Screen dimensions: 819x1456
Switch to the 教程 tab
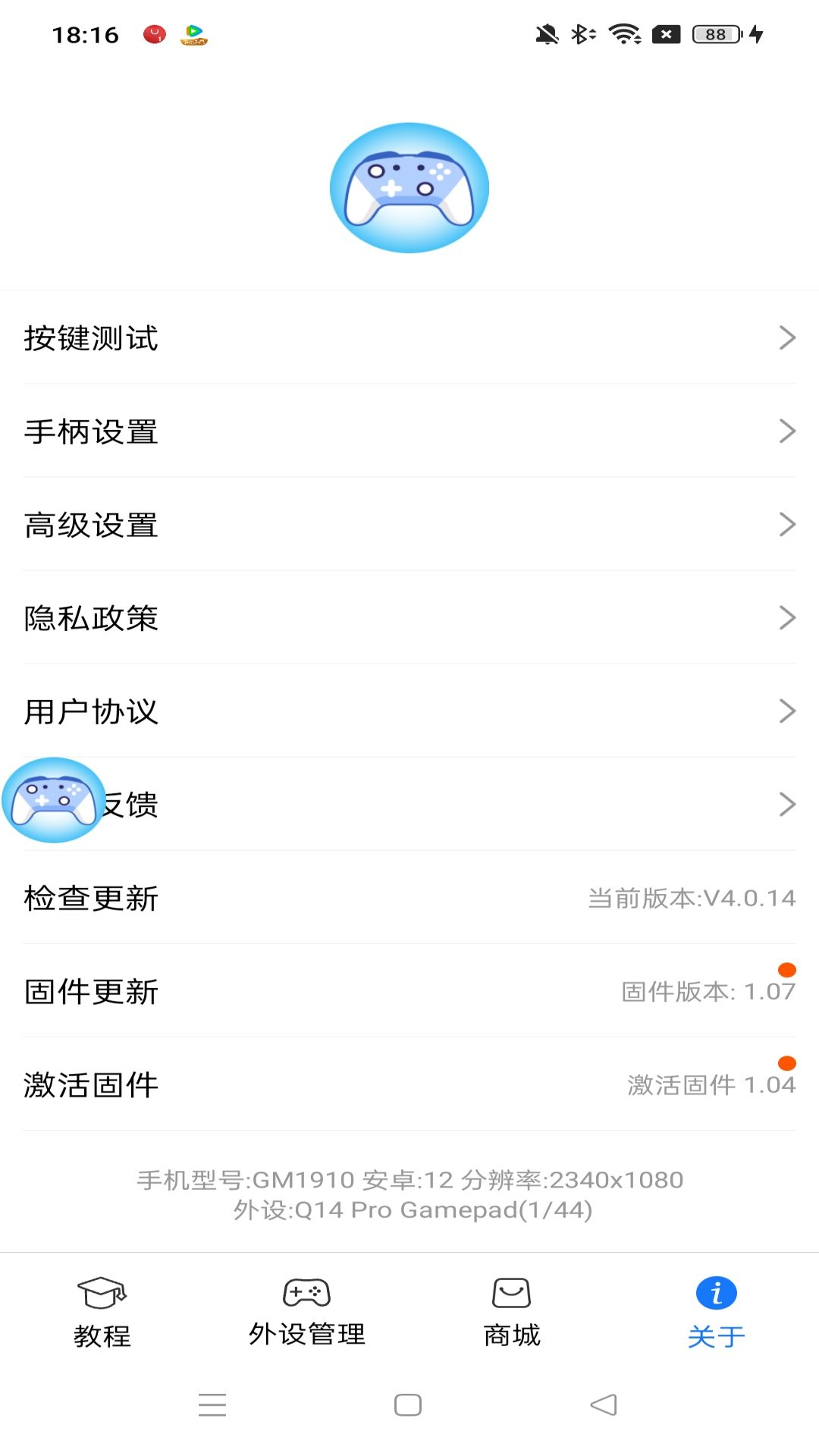point(102,1312)
